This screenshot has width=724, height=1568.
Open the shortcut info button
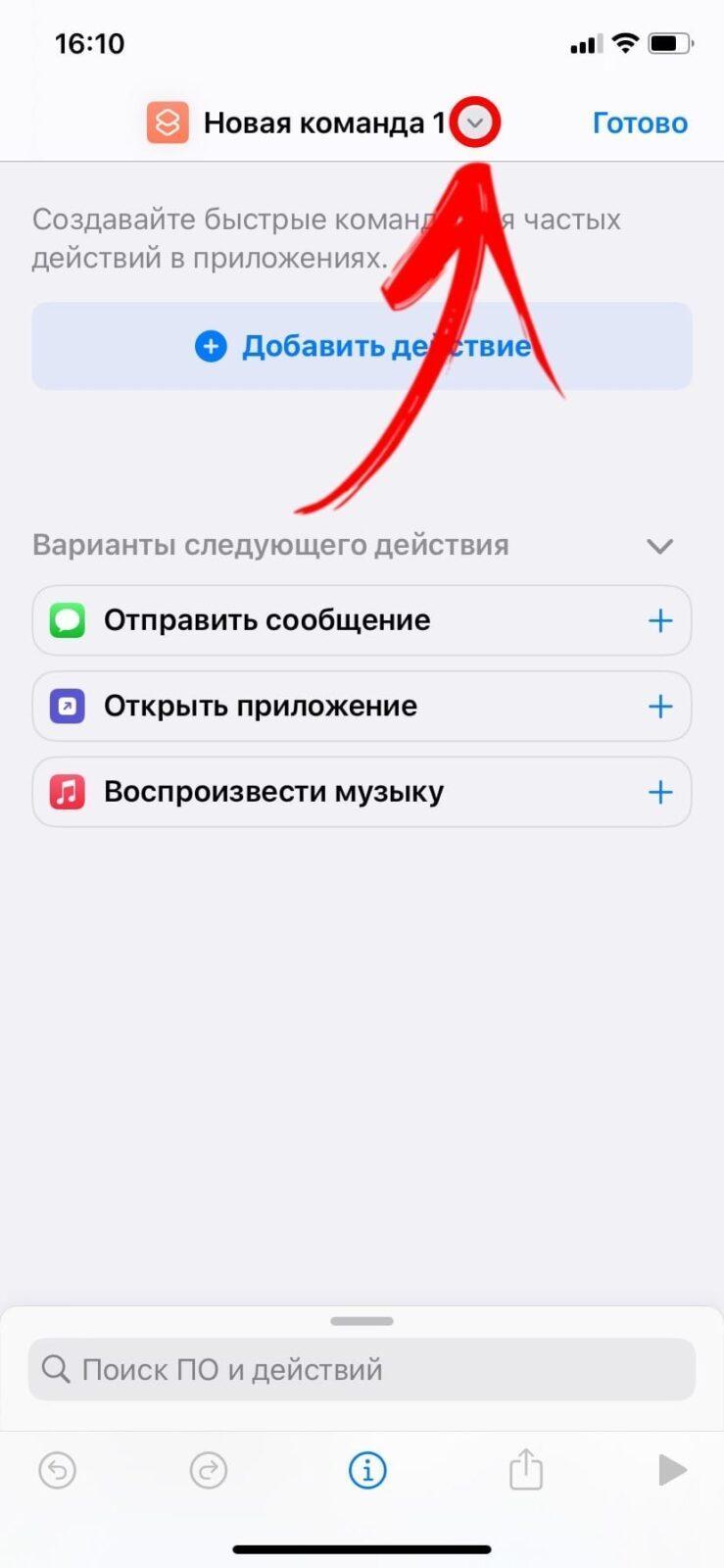click(367, 1470)
